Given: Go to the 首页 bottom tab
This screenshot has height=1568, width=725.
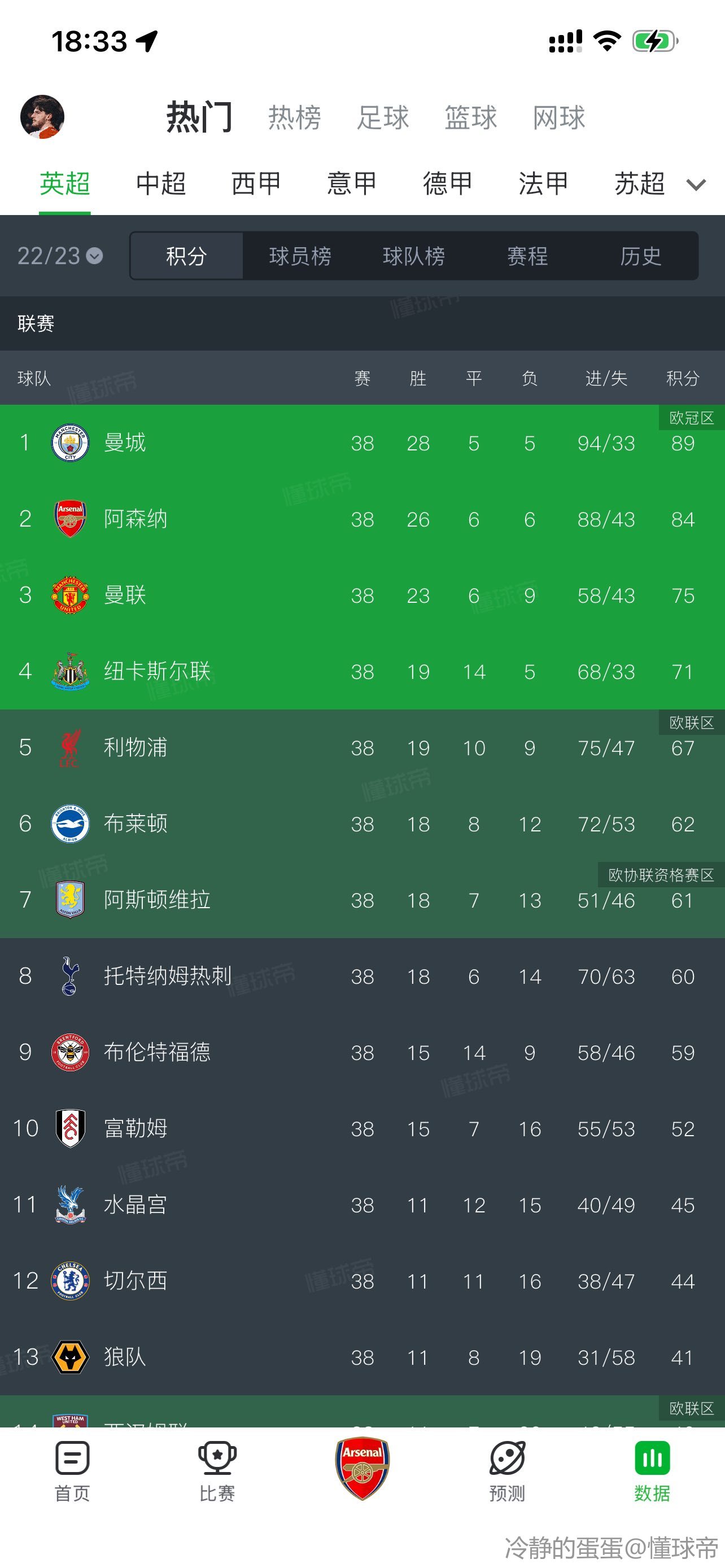Looking at the screenshot, I should 72,1471.
